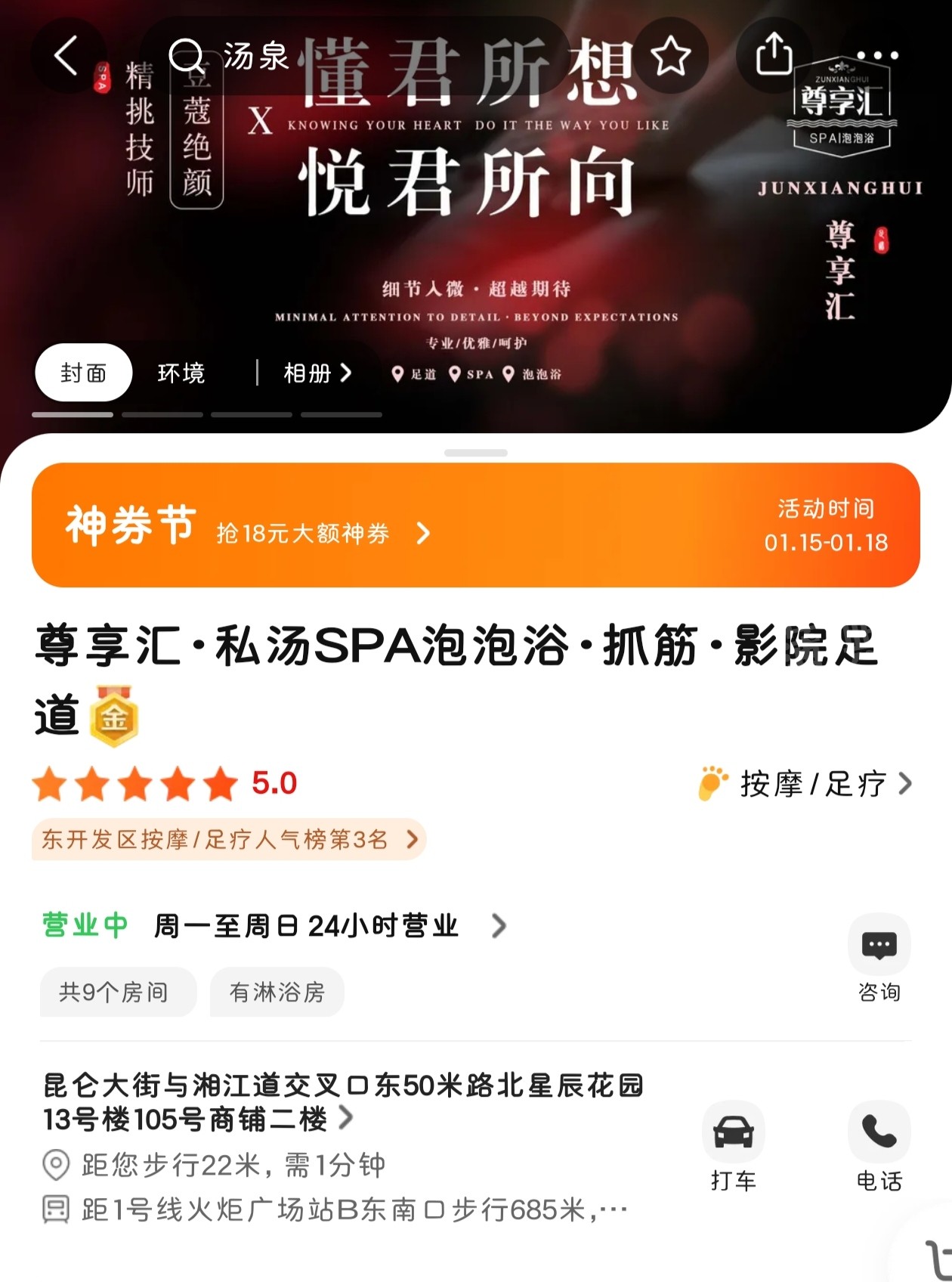This screenshot has width=952, height=1282.
Task: Tap 咨询 to message the shop
Action: 879,957
